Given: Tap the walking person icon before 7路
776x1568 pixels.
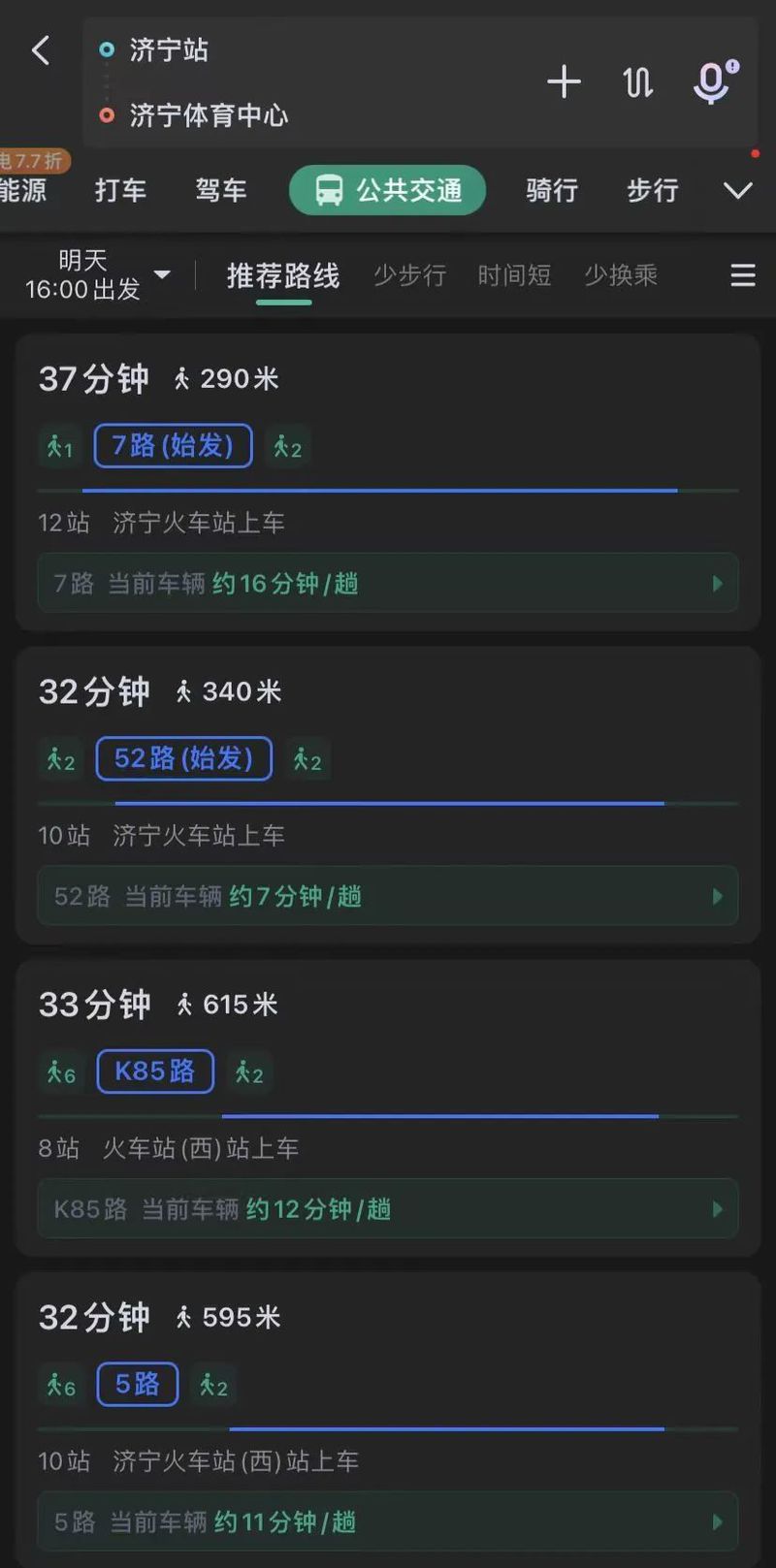Looking at the screenshot, I should coord(59,446).
